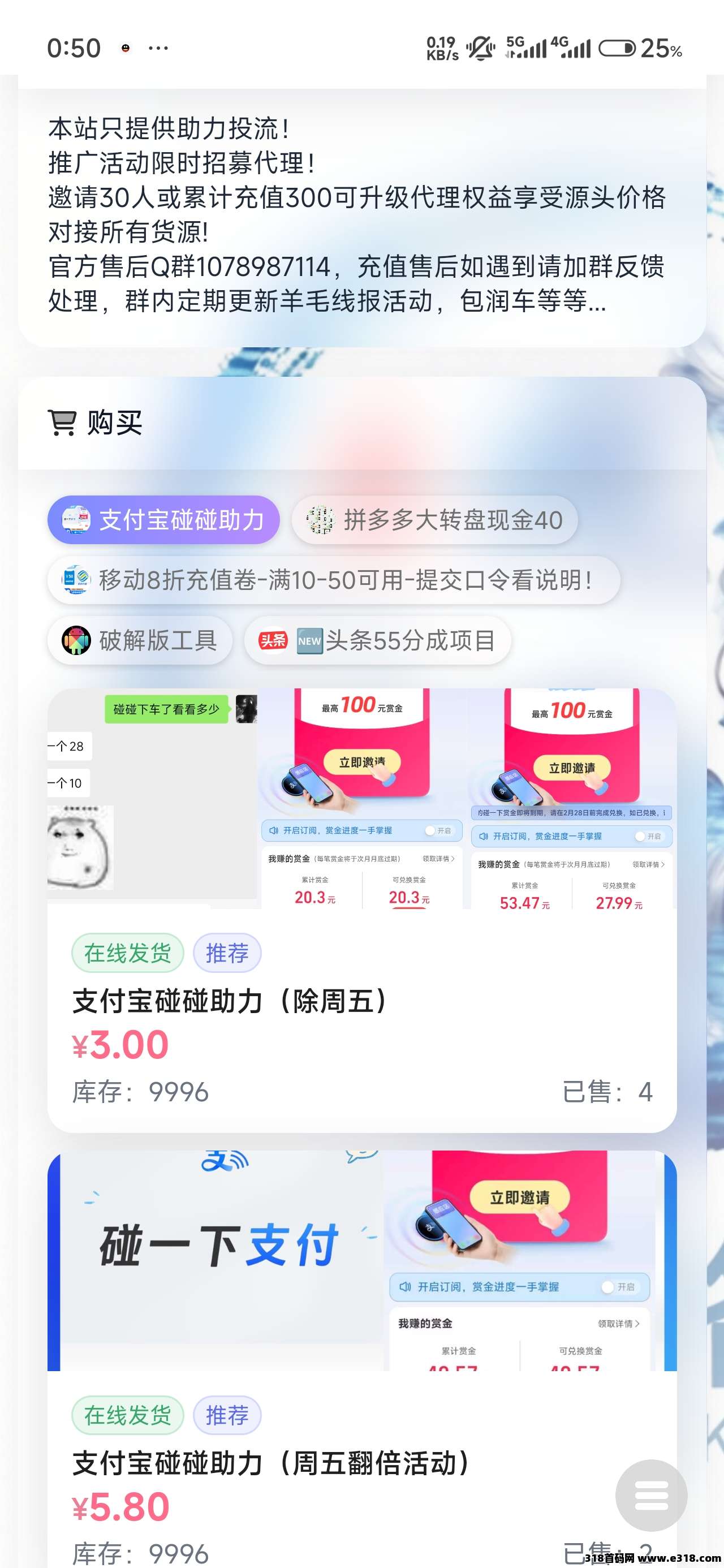Open the floating menu button
Image resolution: width=724 pixels, height=1568 pixels.
pyautogui.click(x=651, y=1495)
